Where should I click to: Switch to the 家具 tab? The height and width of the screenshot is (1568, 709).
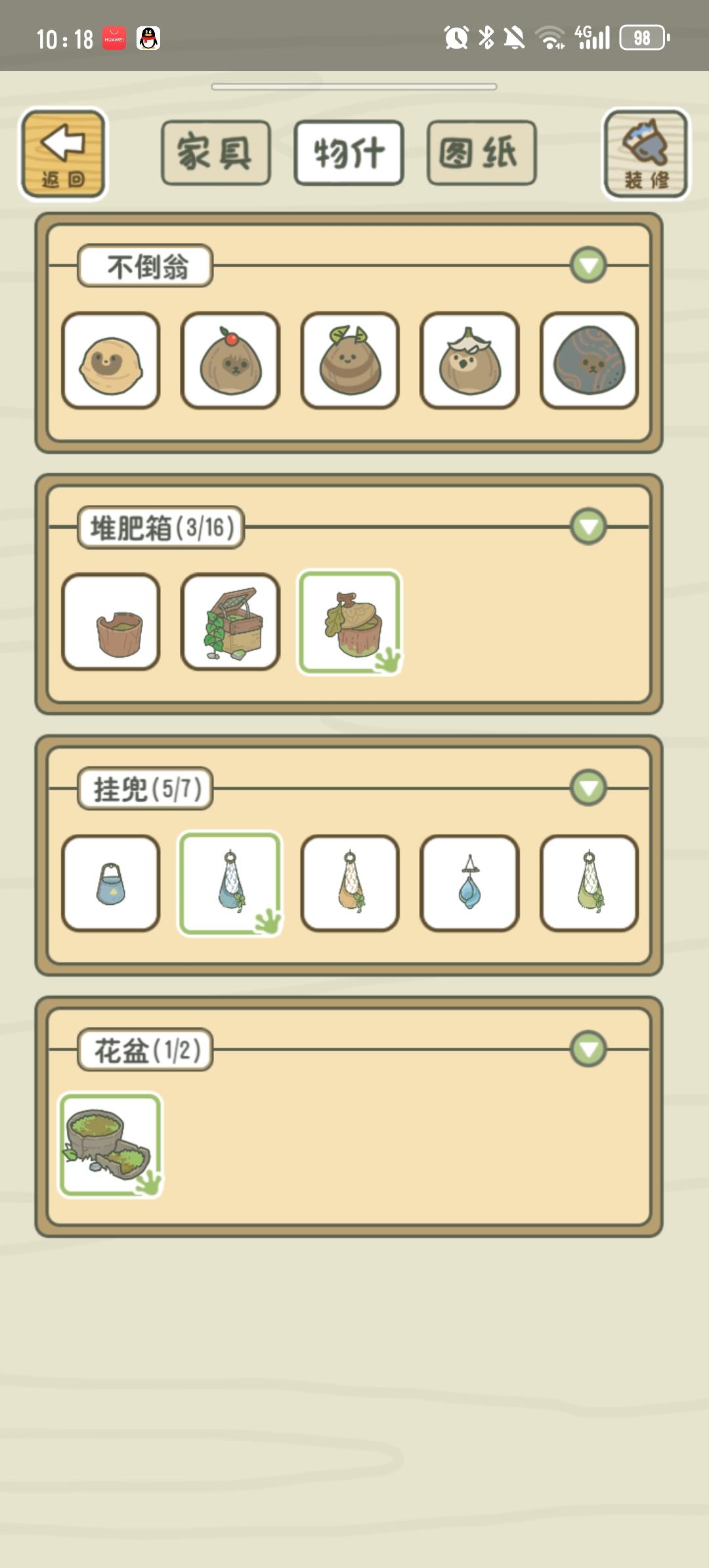215,153
